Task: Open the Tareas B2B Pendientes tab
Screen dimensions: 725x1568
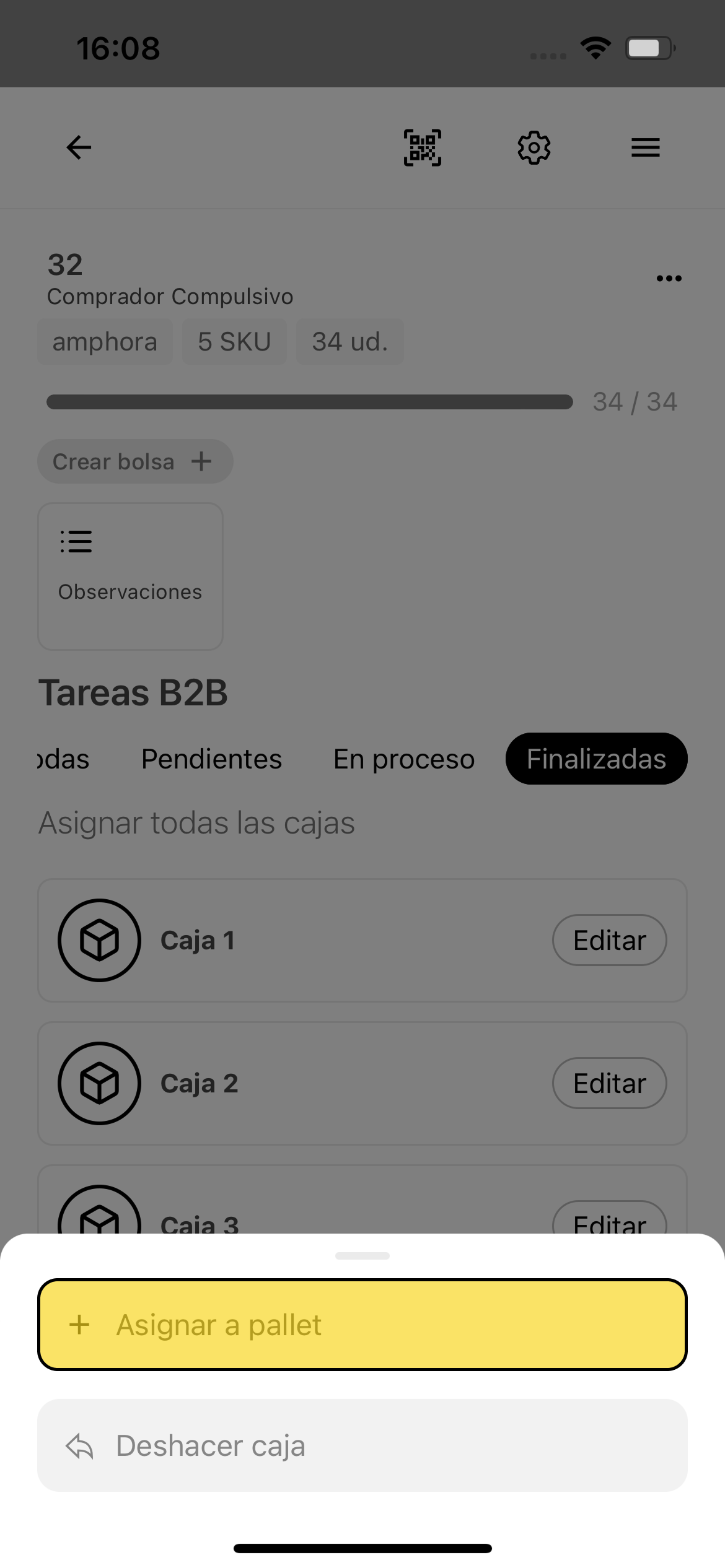Action: click(211, 759)
